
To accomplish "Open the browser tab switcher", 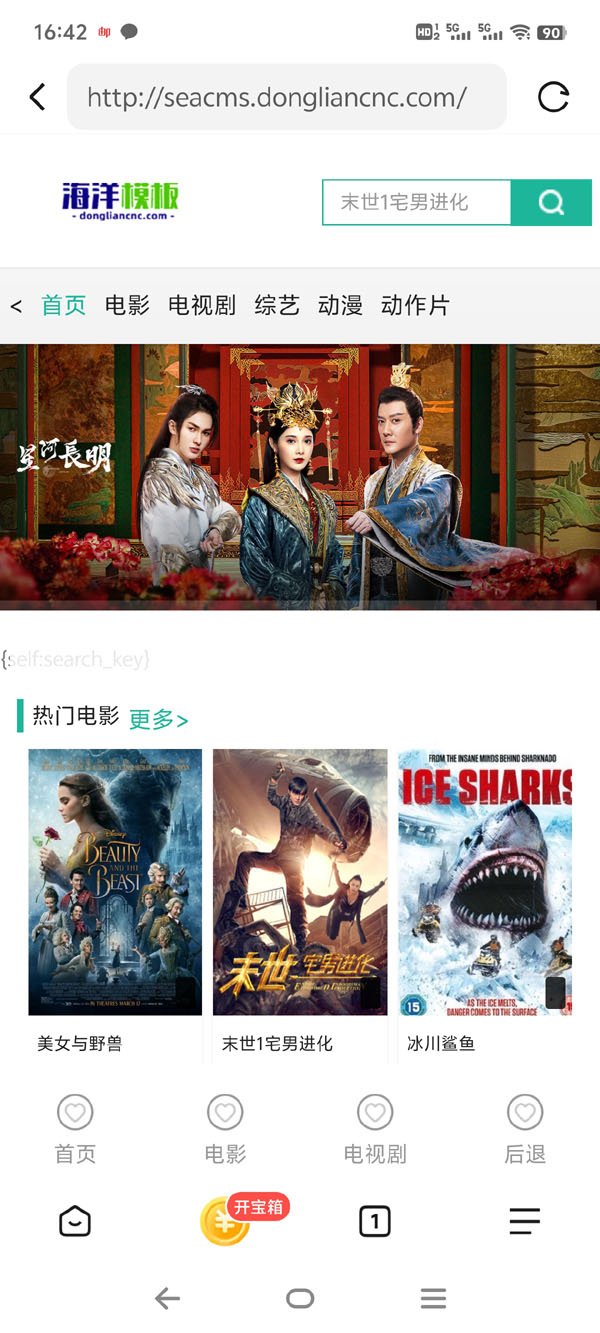I will [375, 1221].
